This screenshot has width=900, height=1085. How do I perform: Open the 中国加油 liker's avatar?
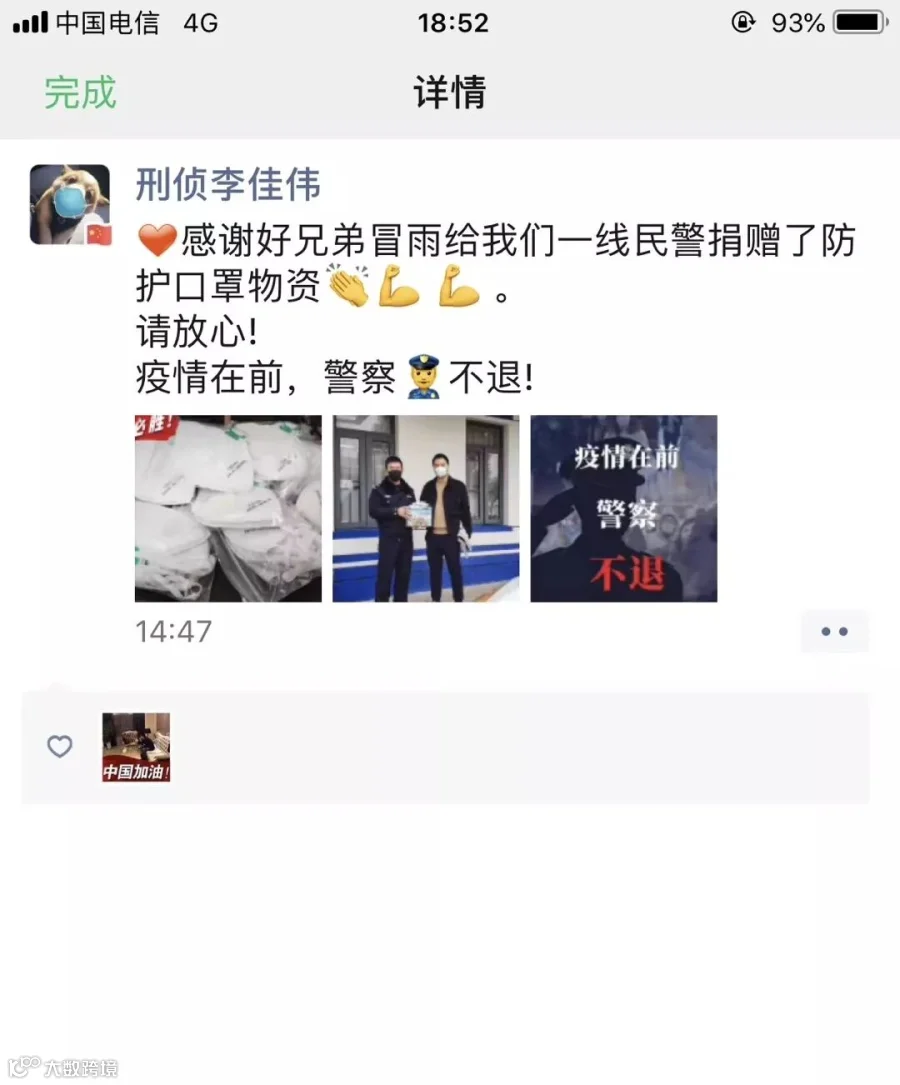(x=136, y=747)
